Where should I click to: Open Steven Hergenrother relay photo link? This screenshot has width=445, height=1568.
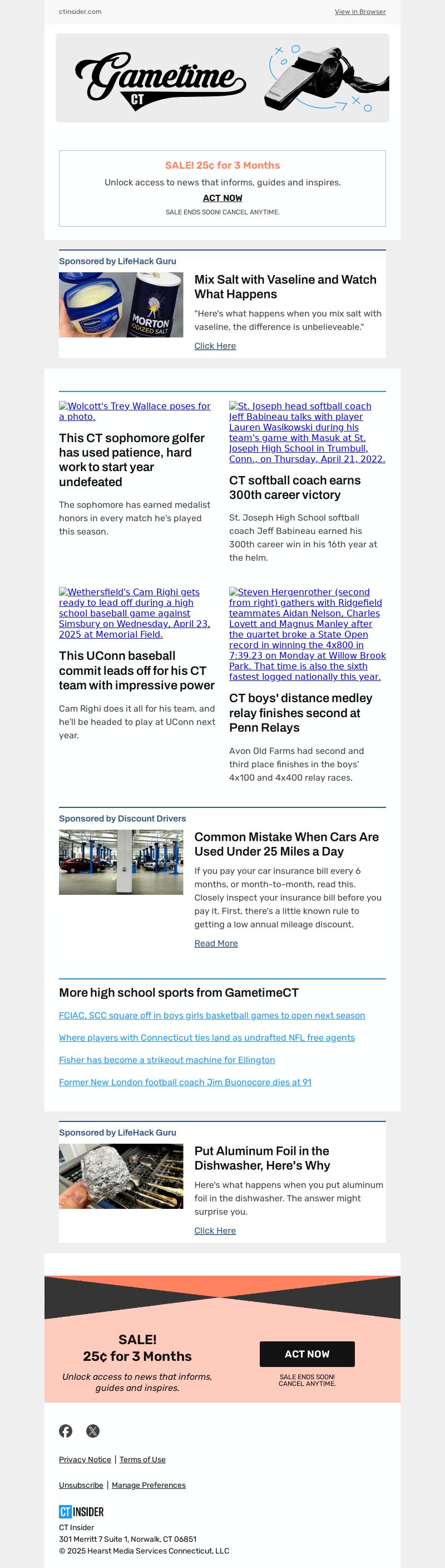point(307,634)
